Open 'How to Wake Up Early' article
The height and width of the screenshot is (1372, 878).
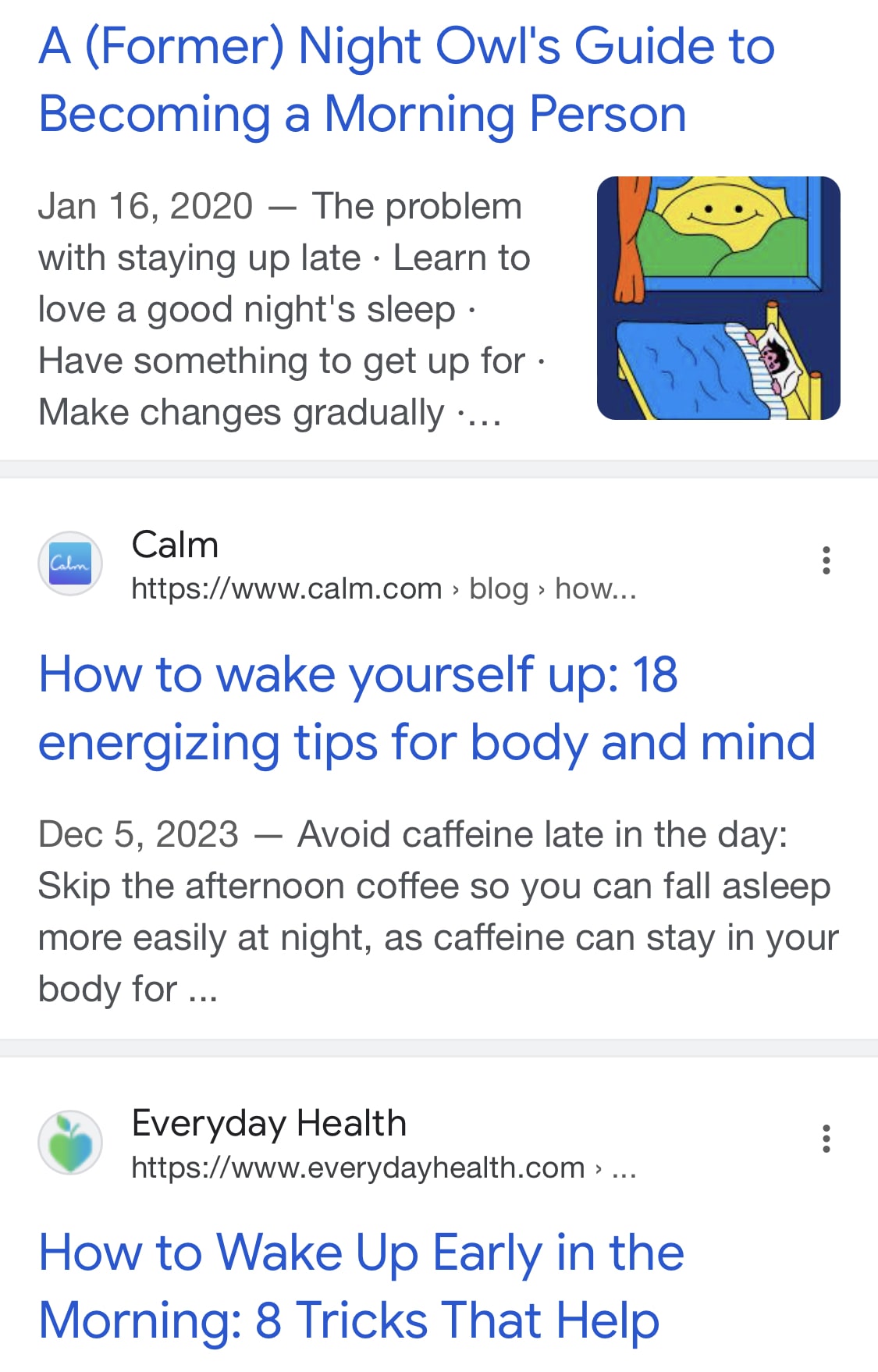pos(361,1285)
